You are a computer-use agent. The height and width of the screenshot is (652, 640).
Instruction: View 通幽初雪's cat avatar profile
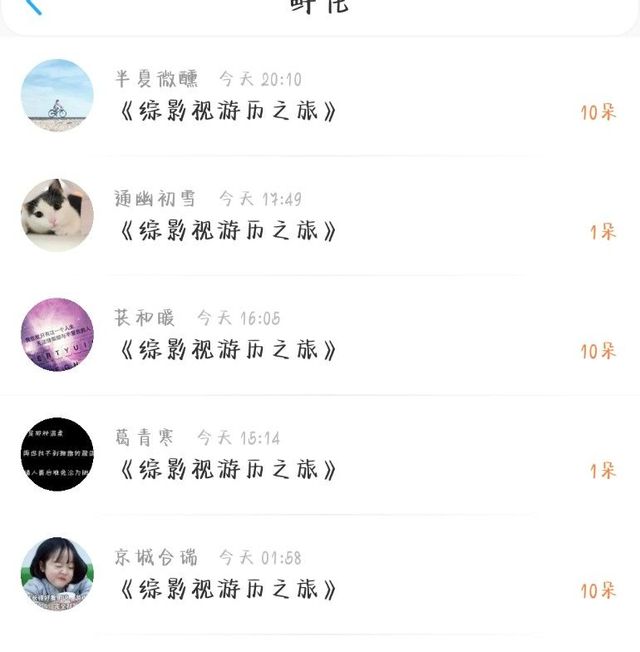click(57, 215)
